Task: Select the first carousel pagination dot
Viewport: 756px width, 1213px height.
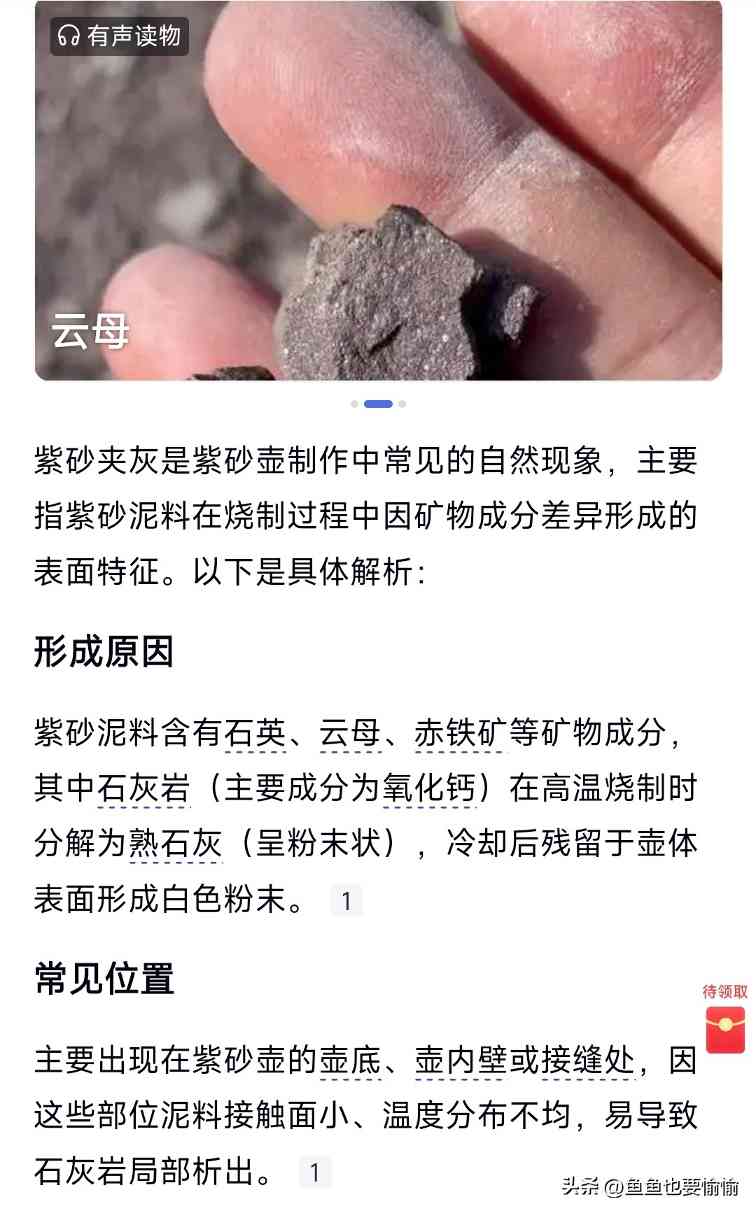Action: [x=354, y=404]
